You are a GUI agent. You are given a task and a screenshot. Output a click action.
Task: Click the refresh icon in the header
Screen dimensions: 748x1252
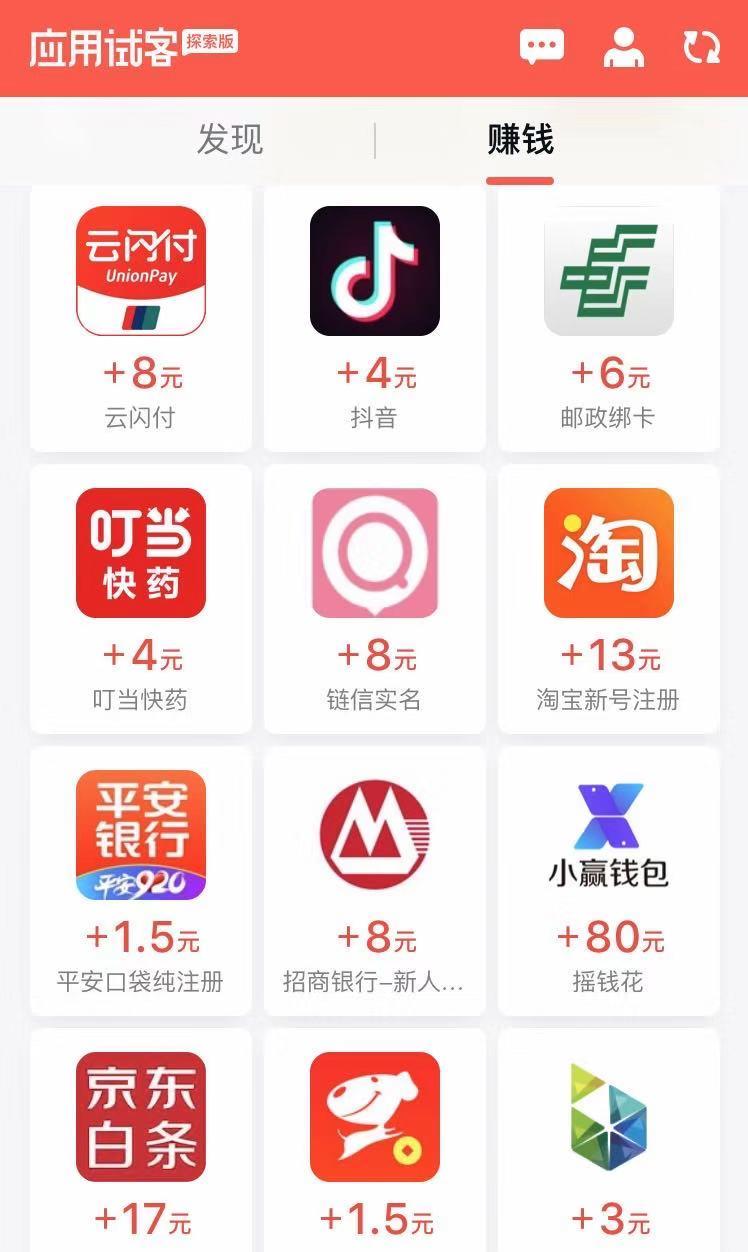click(703, 46)
